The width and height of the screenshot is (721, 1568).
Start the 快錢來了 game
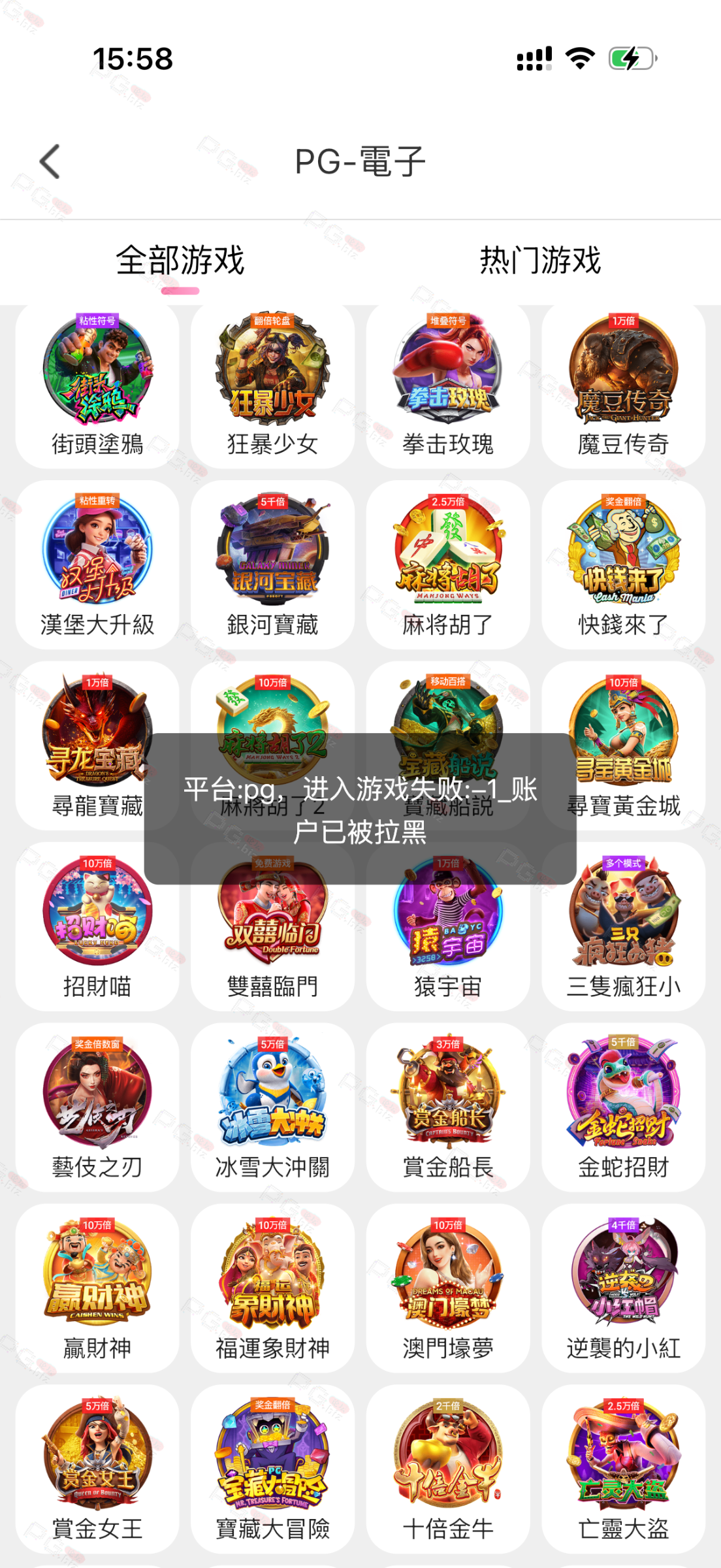(x=623, y=565)
